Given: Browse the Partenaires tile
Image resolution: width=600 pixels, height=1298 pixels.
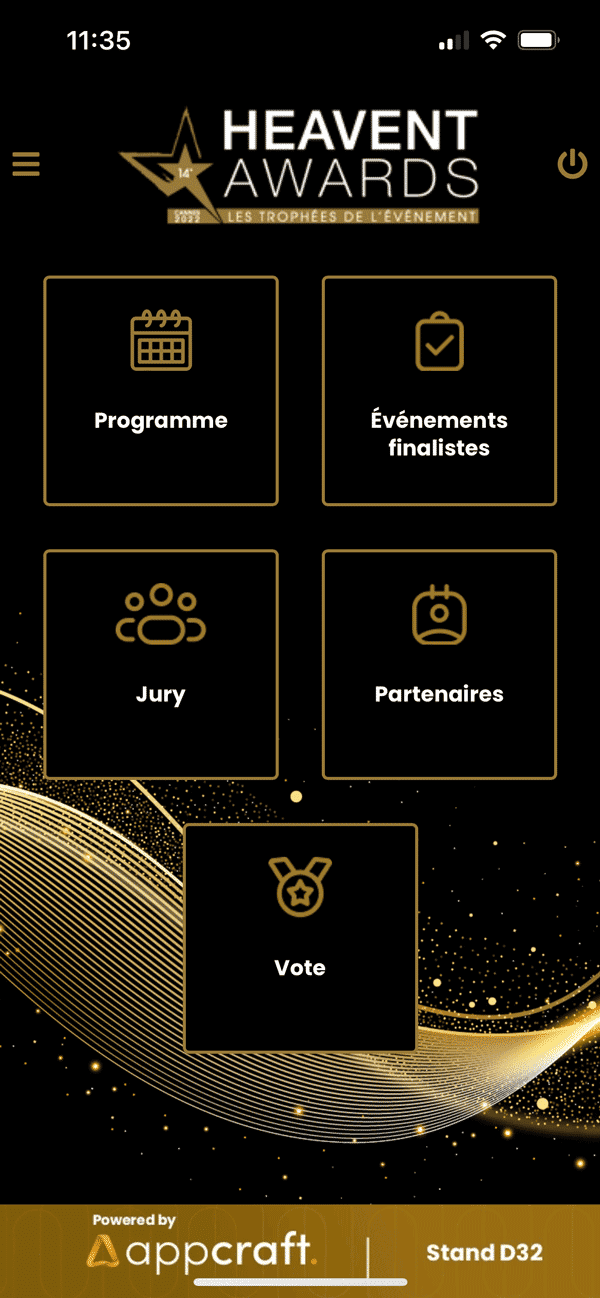Looking at the screenshot, I should [x=439, y=664].
